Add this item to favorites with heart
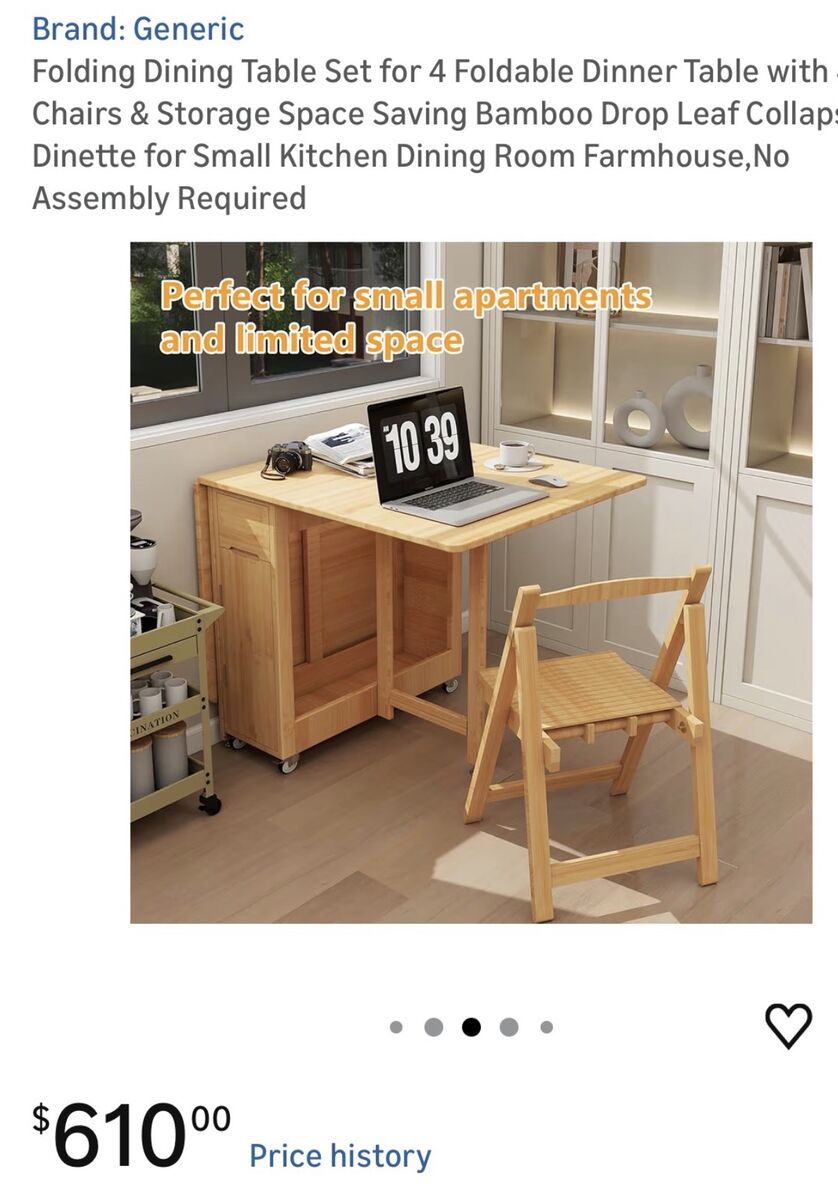The width and height of the screenshot is (838, 1200). pos(788,1025)
